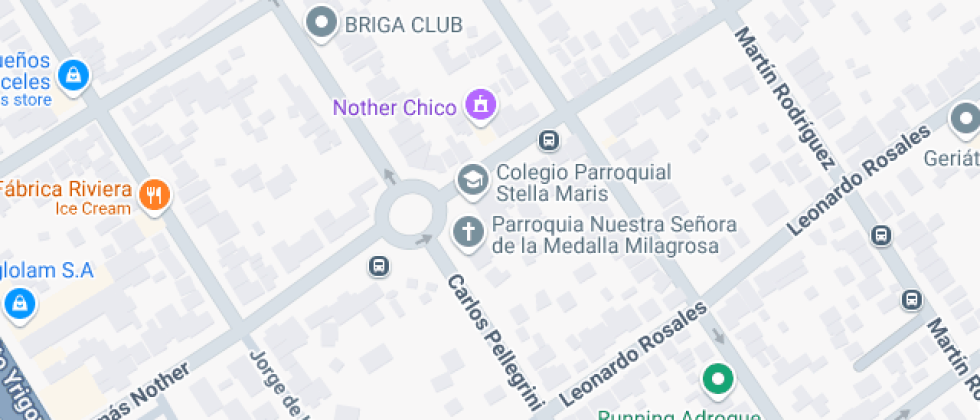Open the Fábrica Riviera ice cream marker
The width and height of the screenshot is (980, 420).
(153, 195)
